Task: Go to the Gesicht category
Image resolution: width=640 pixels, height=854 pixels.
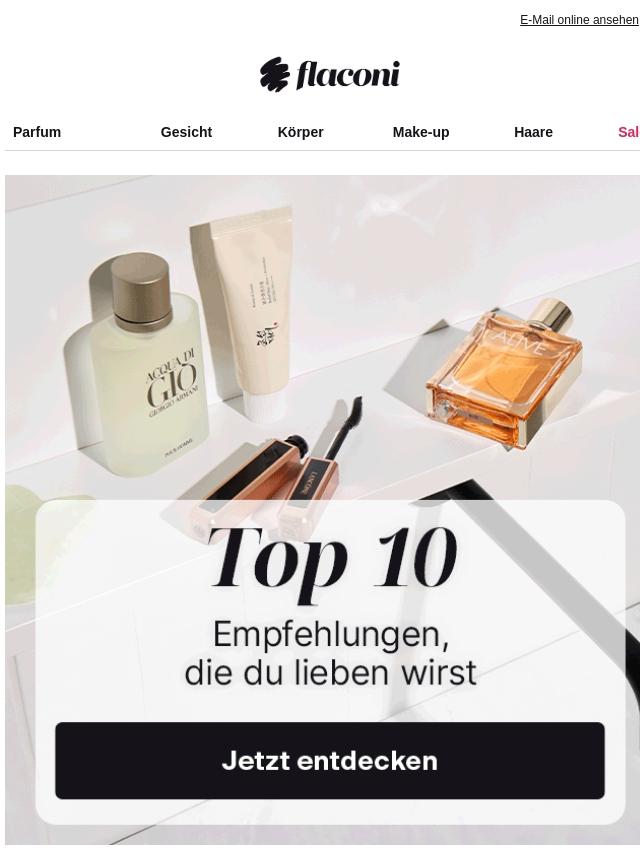Action: coord(186,132)
